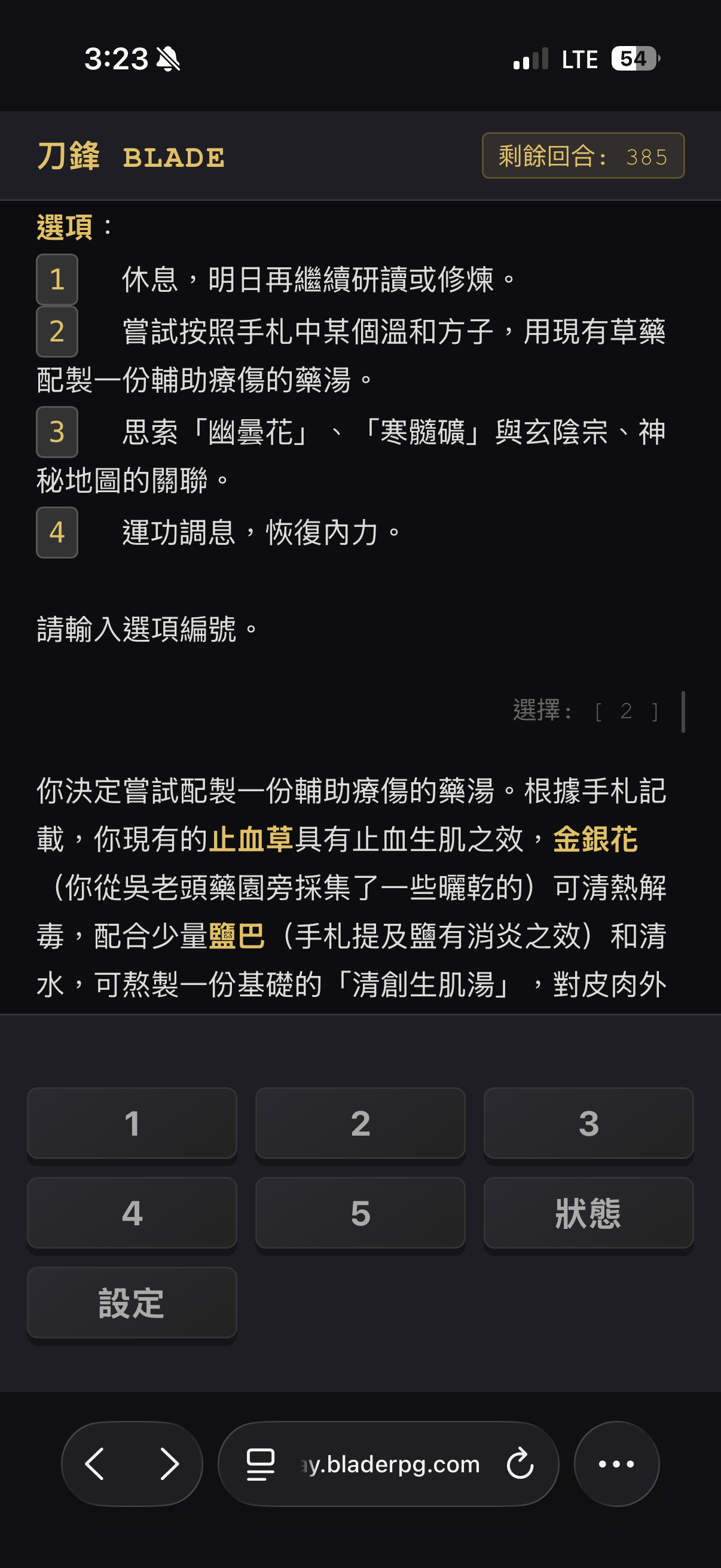The height and width of the screenshot is (1568, 721).
Task: Hit keypad button 5
Action: (x=360, y=1213)
